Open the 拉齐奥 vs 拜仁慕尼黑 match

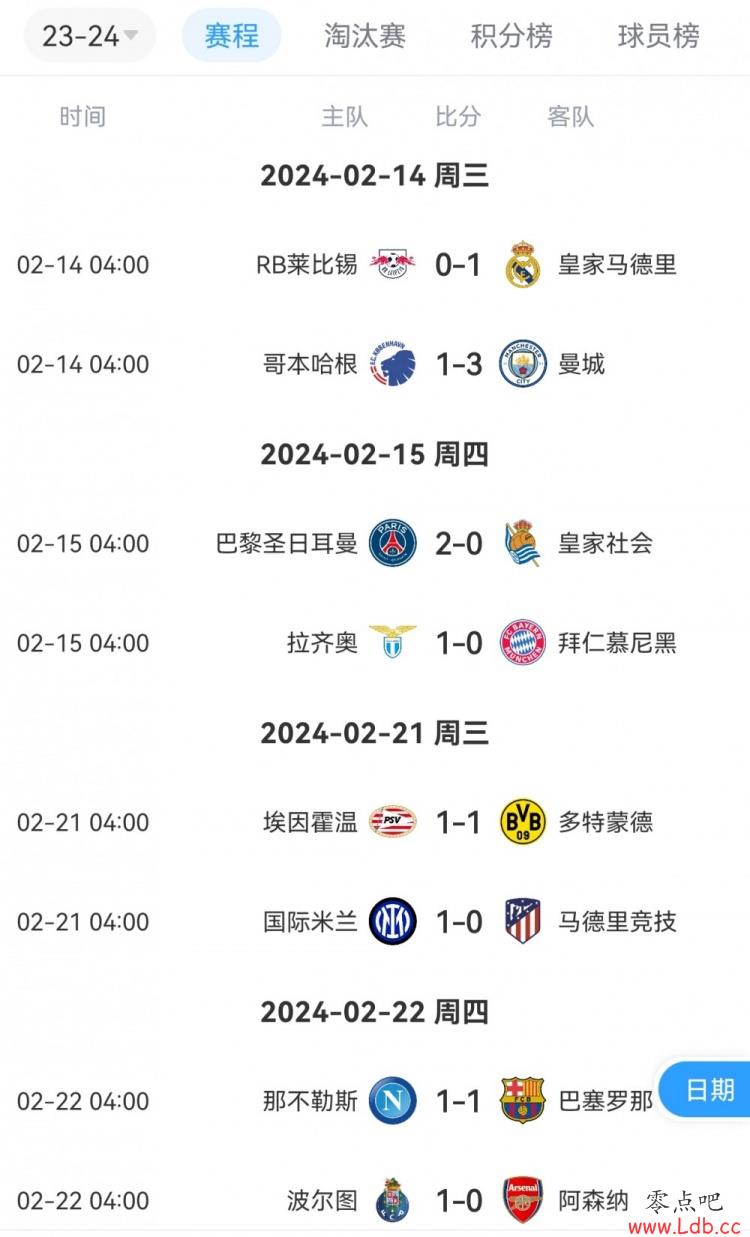[458, 643]
